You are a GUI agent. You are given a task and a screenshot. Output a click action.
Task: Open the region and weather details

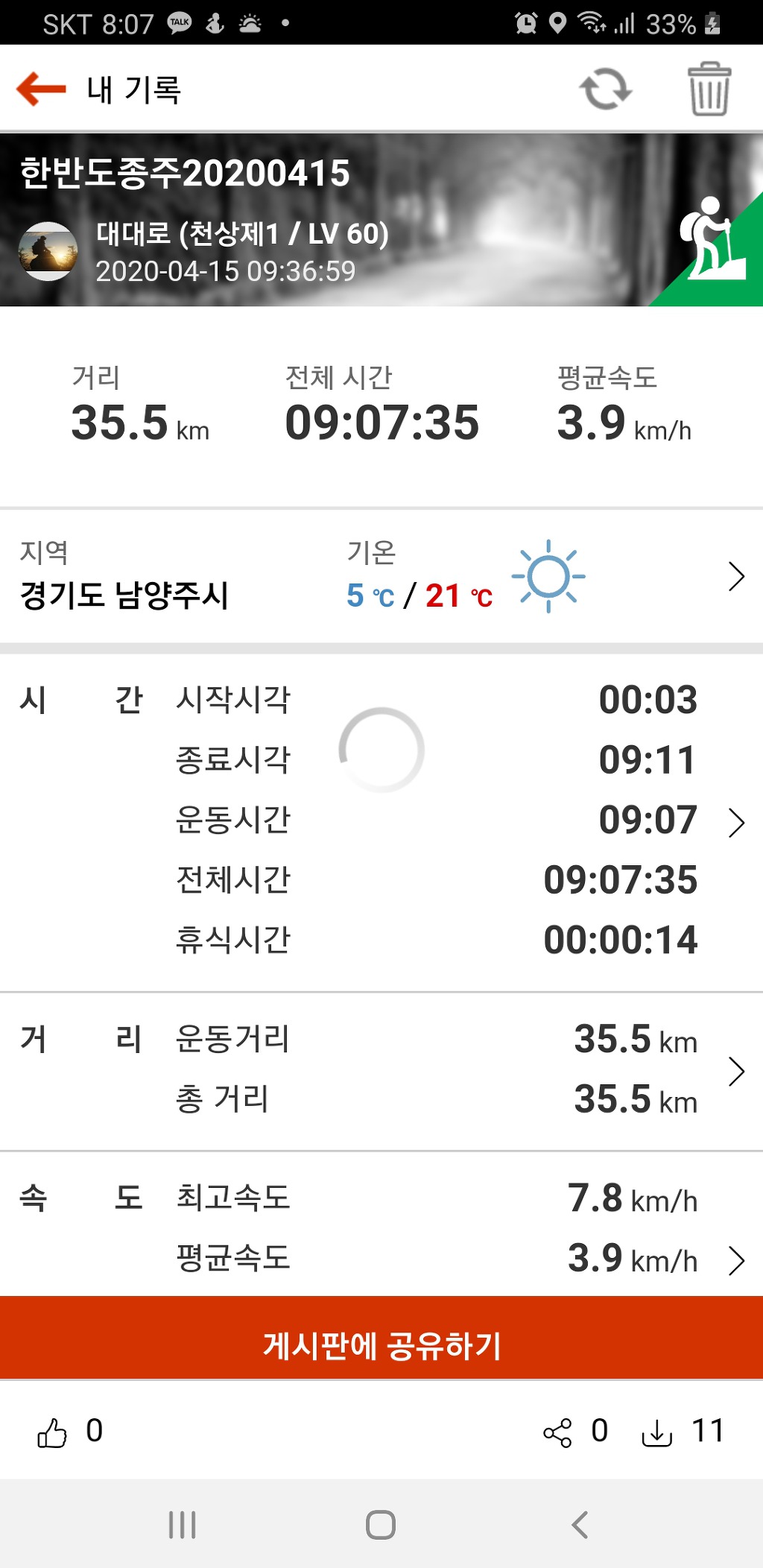[x=736, y=576]
